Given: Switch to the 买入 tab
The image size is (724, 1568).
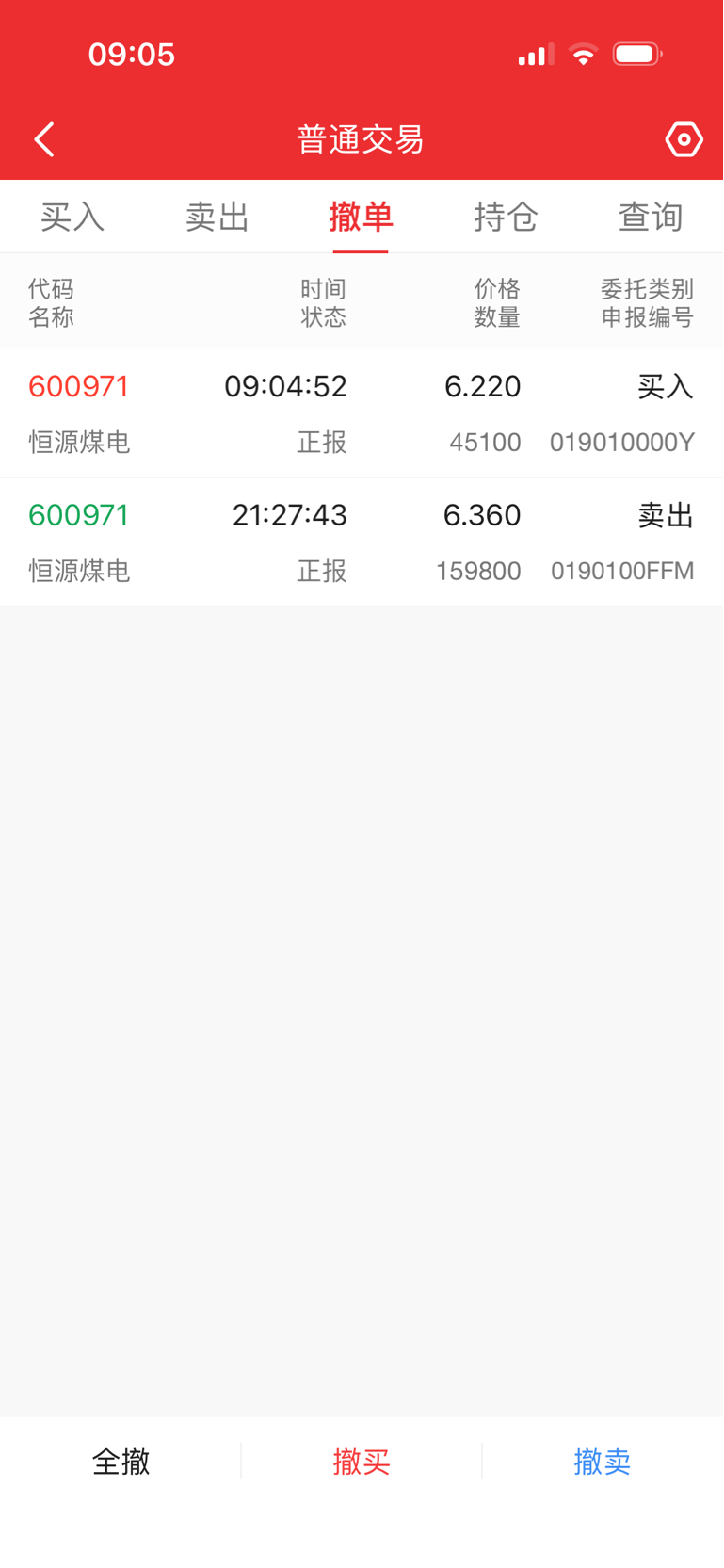Looking at the screenshot, I should coord(72,218).
